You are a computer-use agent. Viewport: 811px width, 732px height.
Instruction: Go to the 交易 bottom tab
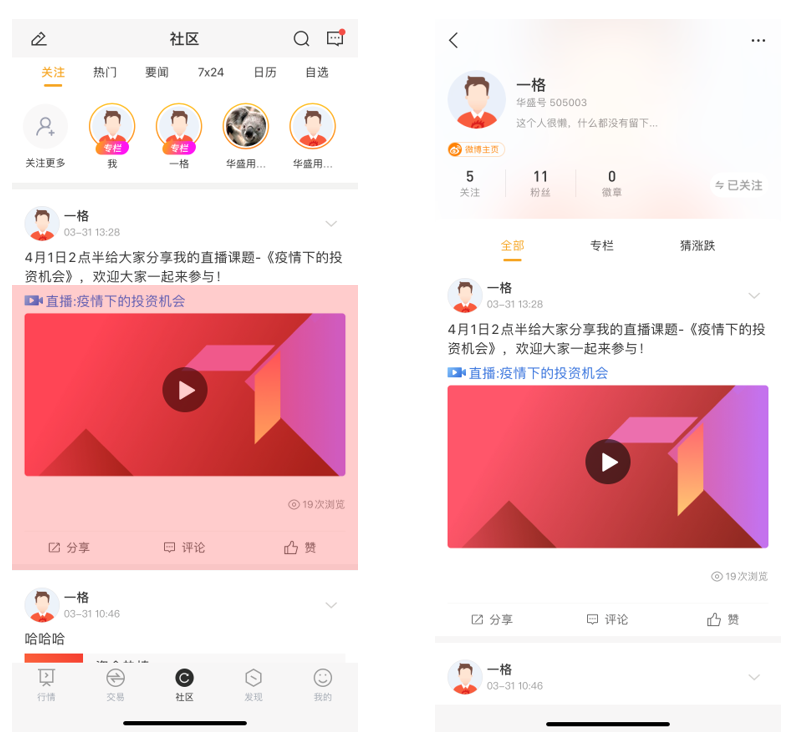(115, 685)
